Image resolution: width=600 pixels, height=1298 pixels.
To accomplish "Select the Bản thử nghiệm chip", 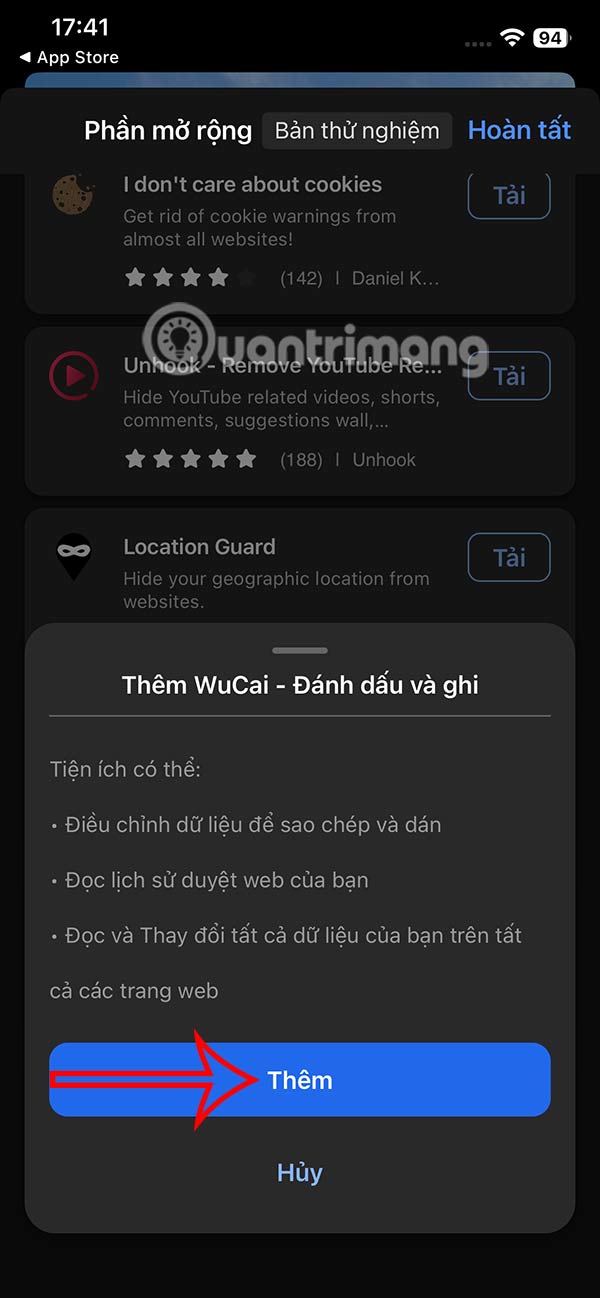I will (x=357, y=131).
